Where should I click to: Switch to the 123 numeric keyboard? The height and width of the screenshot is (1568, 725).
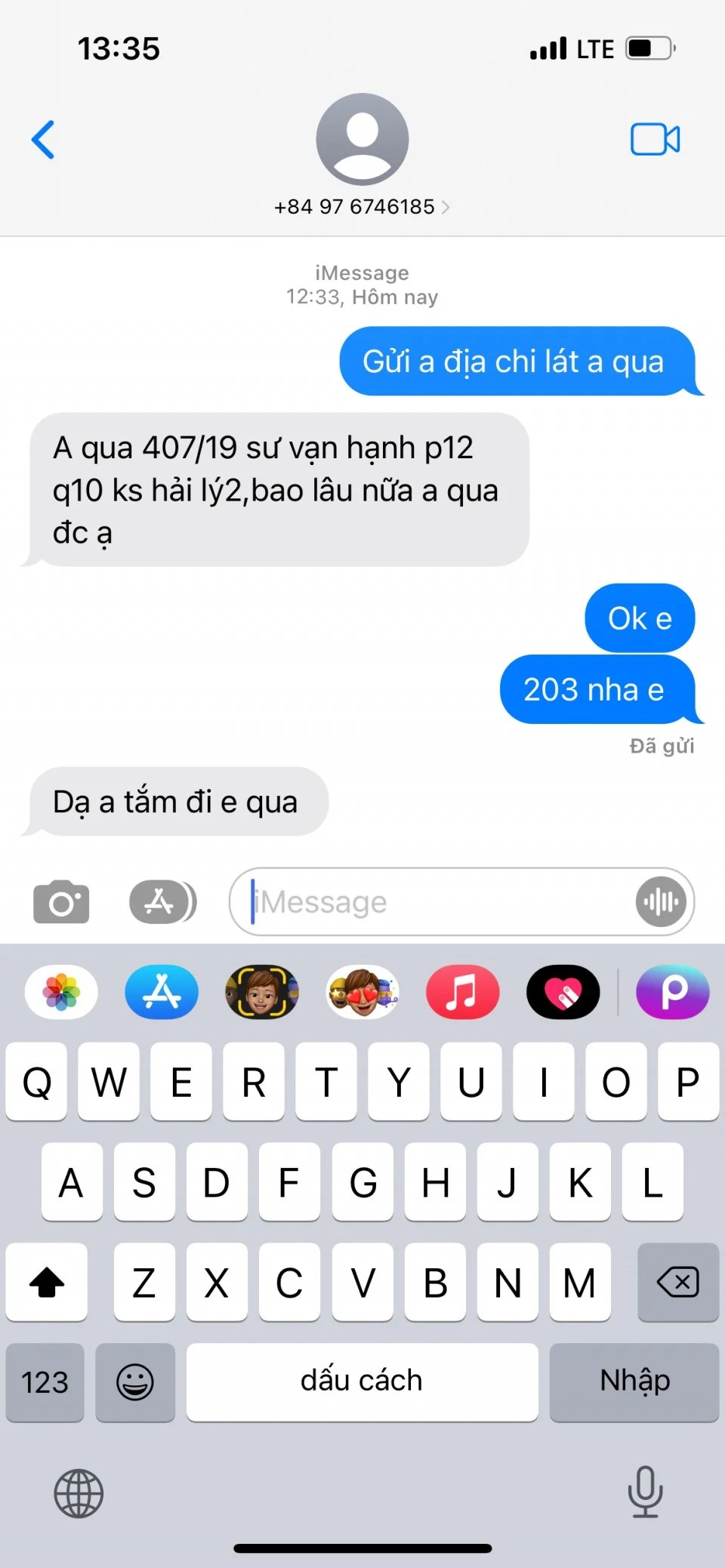pos(45,1382)
